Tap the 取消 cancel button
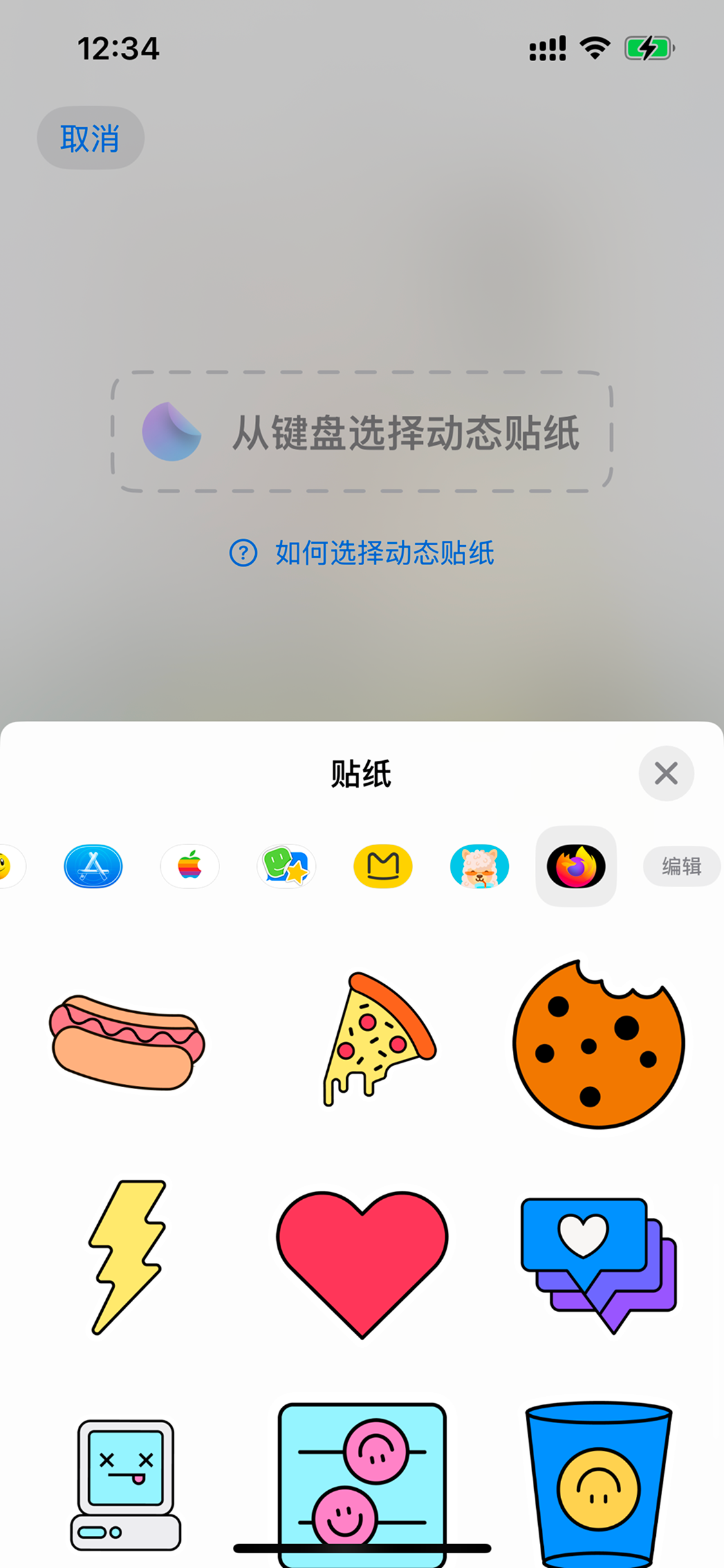This screenshot has height=1568, width=724. [x=90, y=138]
